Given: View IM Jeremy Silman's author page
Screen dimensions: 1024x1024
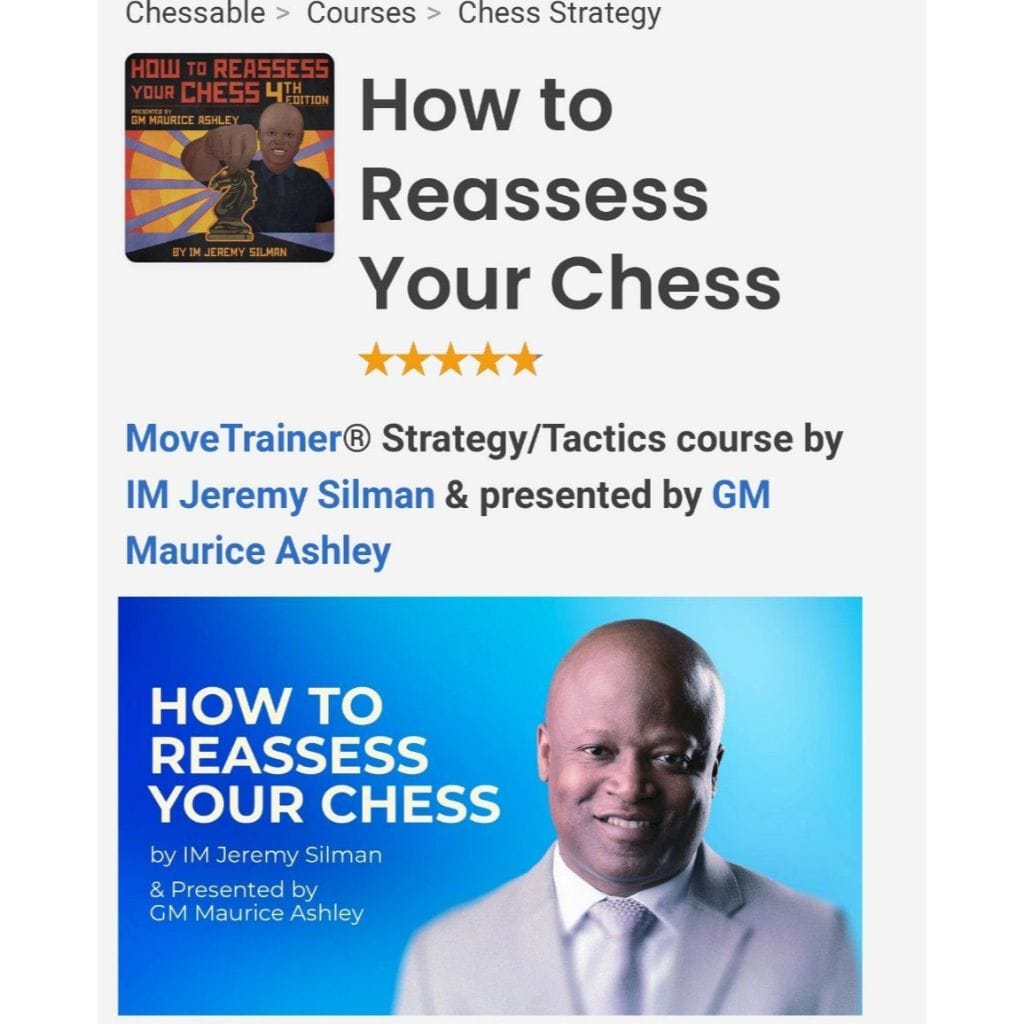Looking at the screenshot, I should (280, 495).
